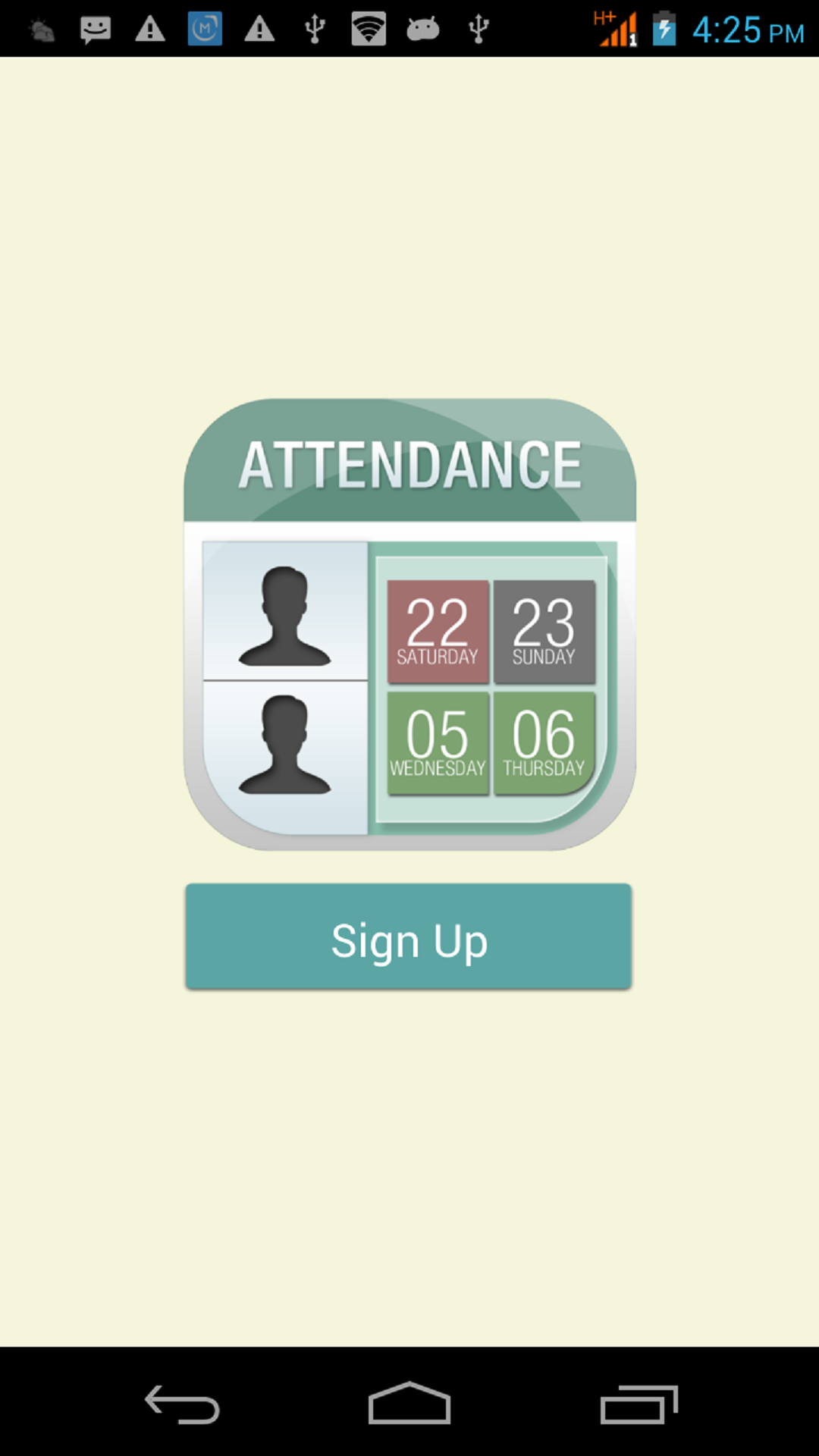Select the Android debugging icon
The width and height of the screenshot is (819, 1456).
click(423, 30)
